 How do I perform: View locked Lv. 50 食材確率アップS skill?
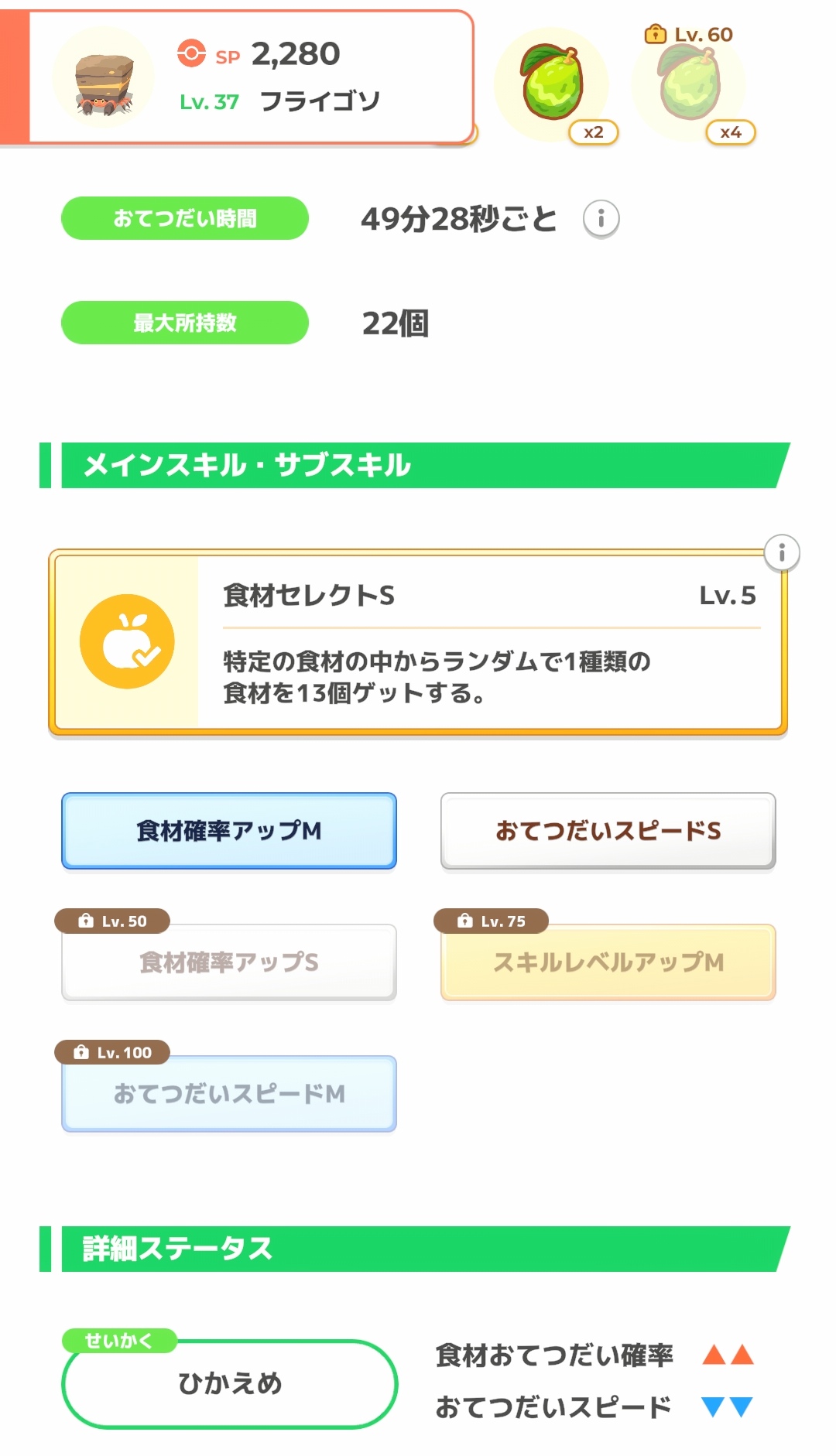[x=229, y=962]
